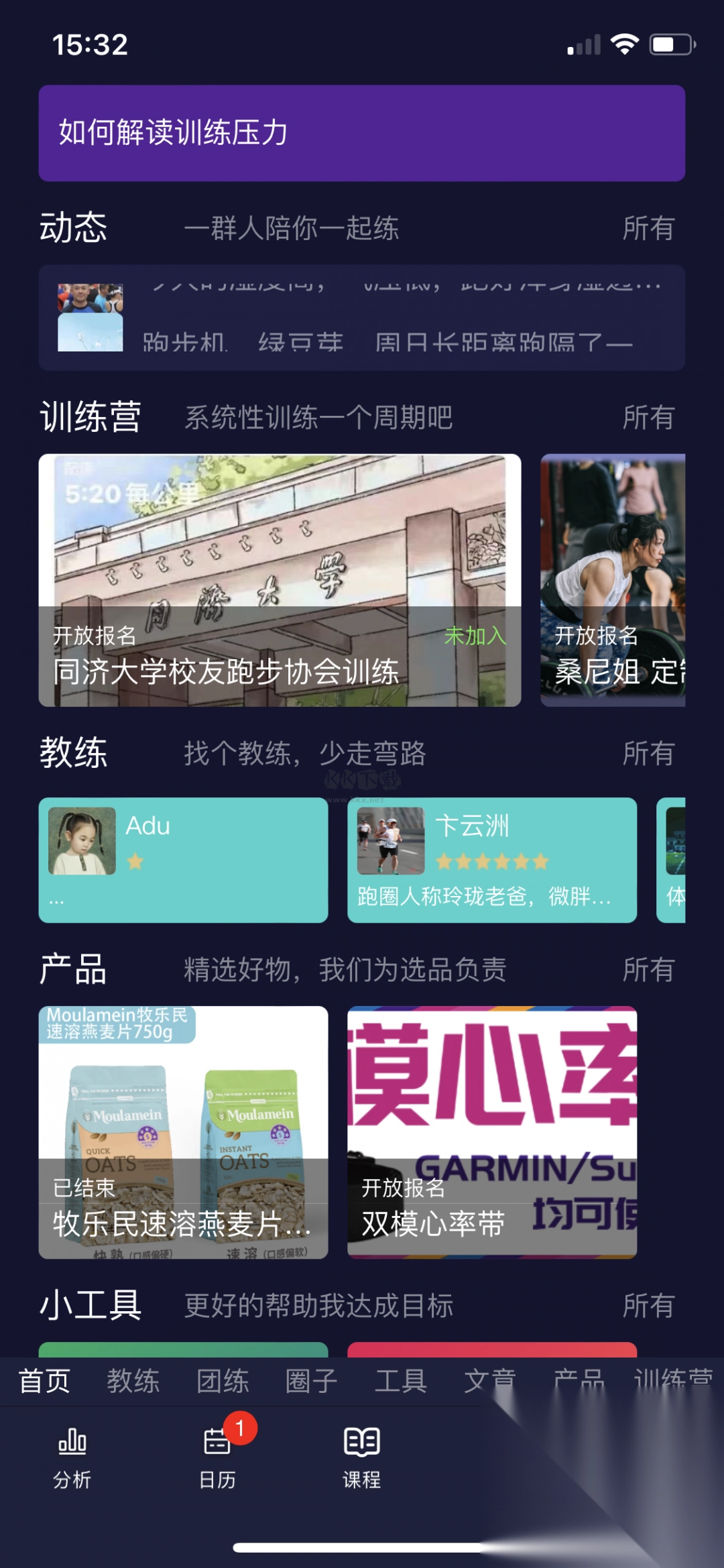This screenshot has width=724, height=1568.
Task: See all products via 产品 所有
Action: coord(648,970)
